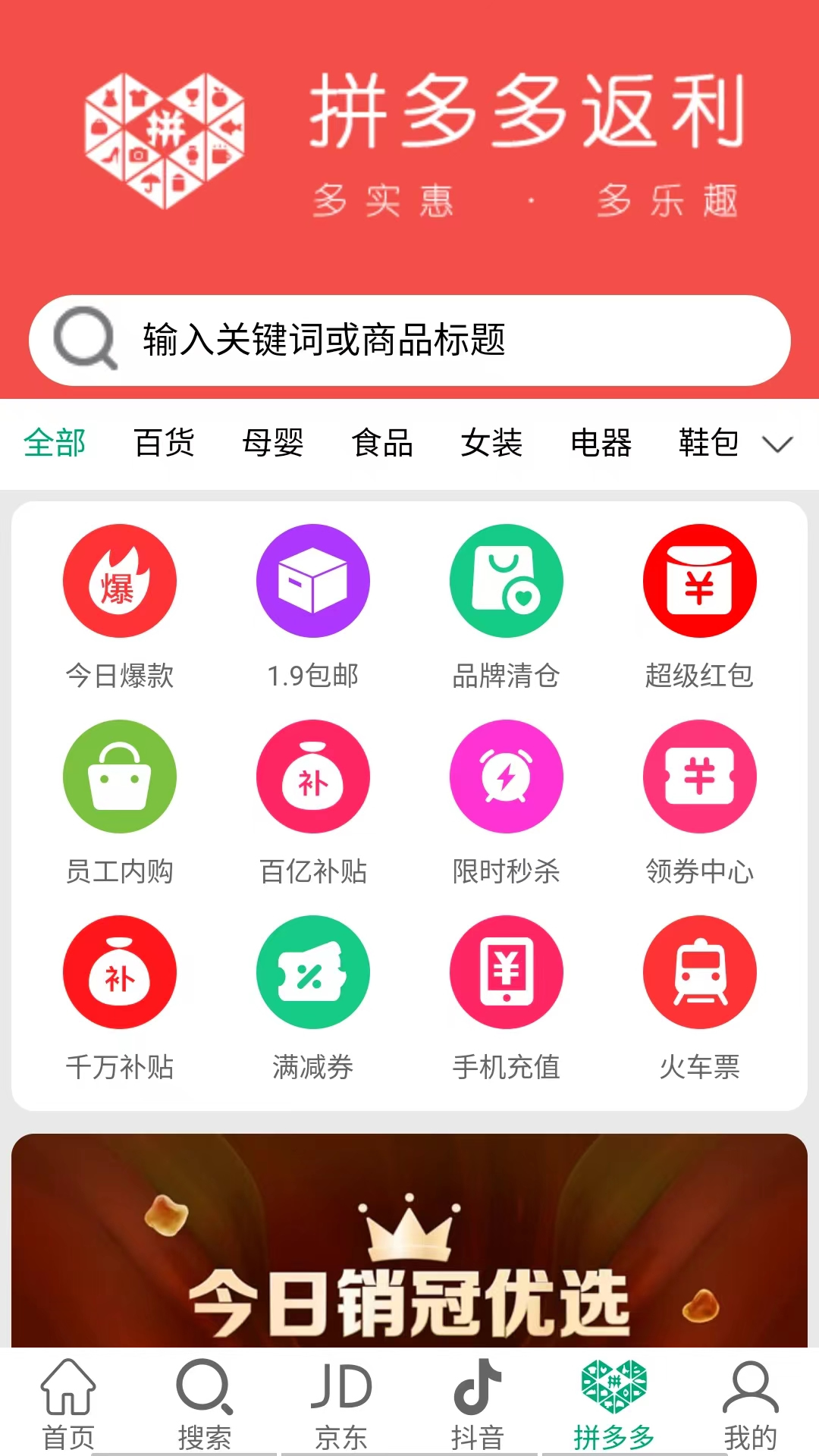Open the 我的 profile tab
The image size is (819, 1456).
coord(751,1403)
